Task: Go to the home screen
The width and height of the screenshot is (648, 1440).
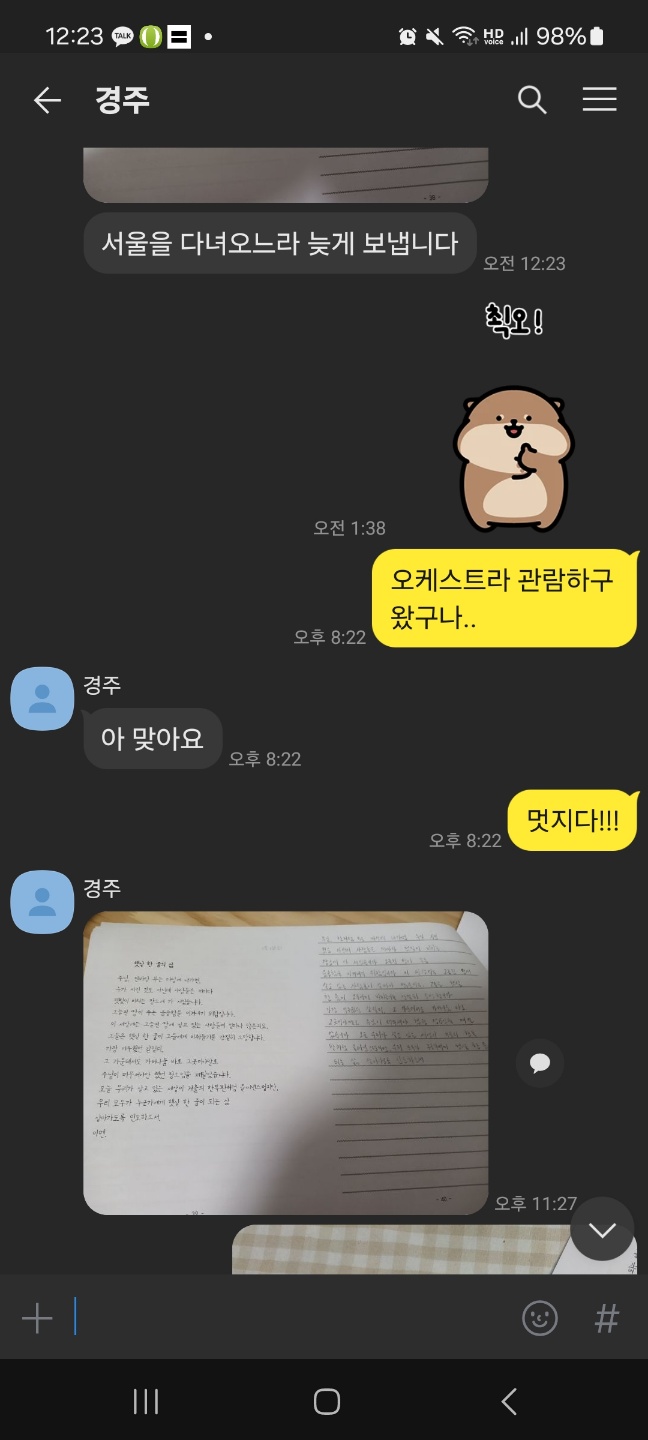Action: click(326, 1401)
